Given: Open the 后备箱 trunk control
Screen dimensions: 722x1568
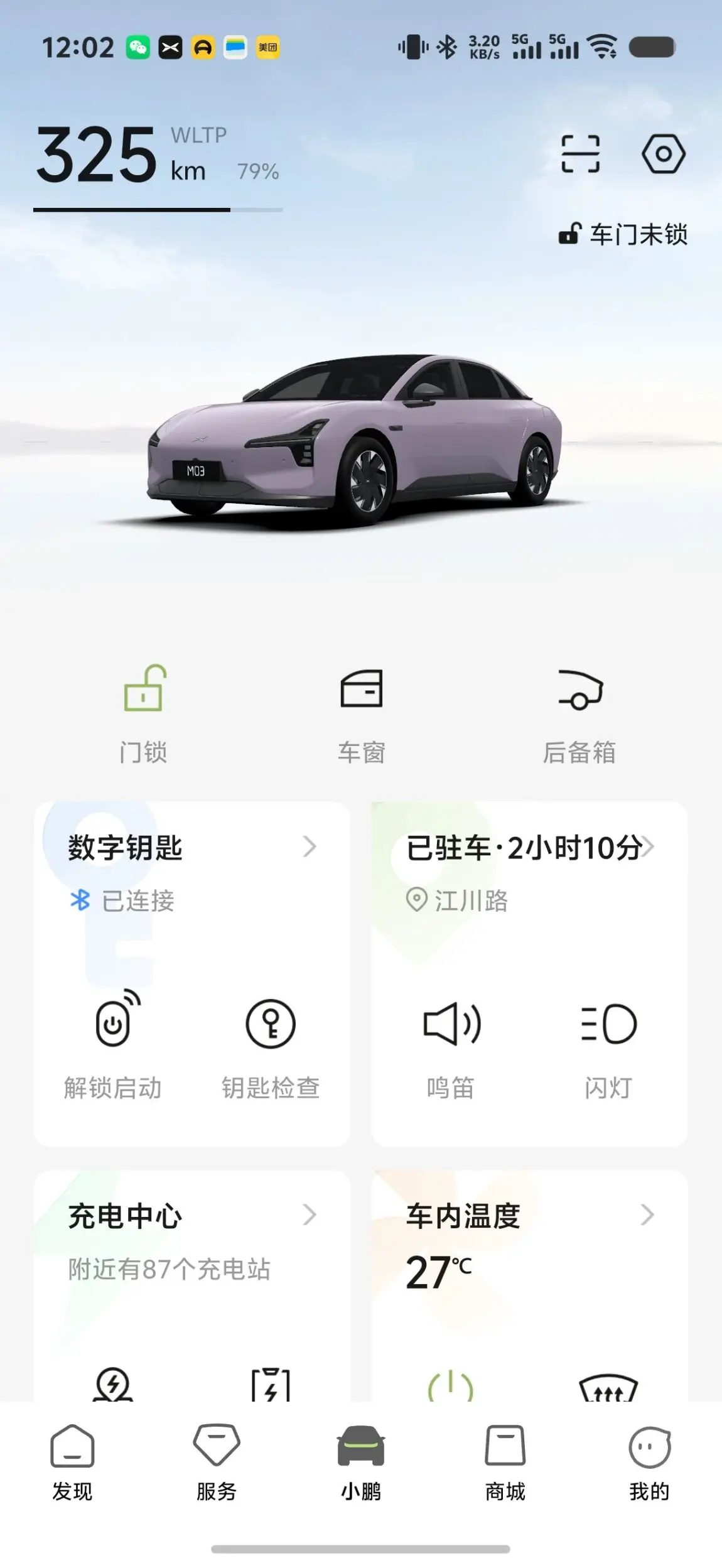Looking at the screenshot, I should pos(579,712).
